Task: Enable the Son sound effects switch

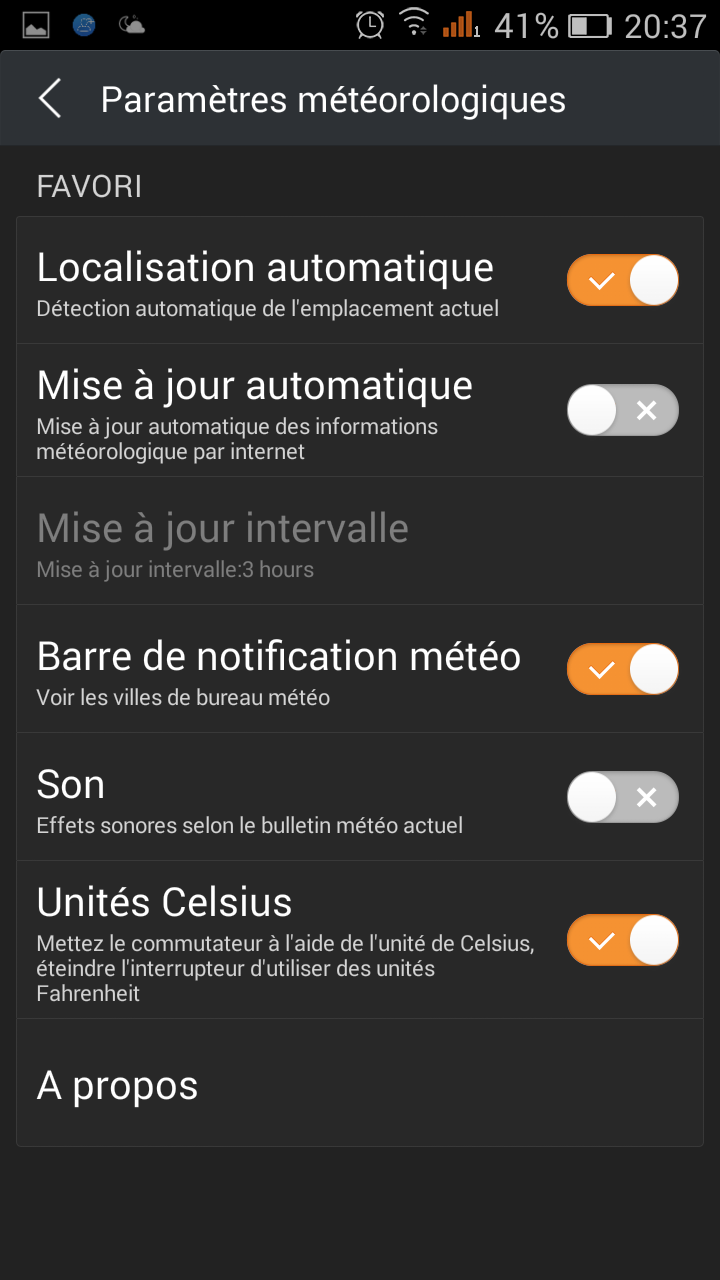Action: pos(623,797)
